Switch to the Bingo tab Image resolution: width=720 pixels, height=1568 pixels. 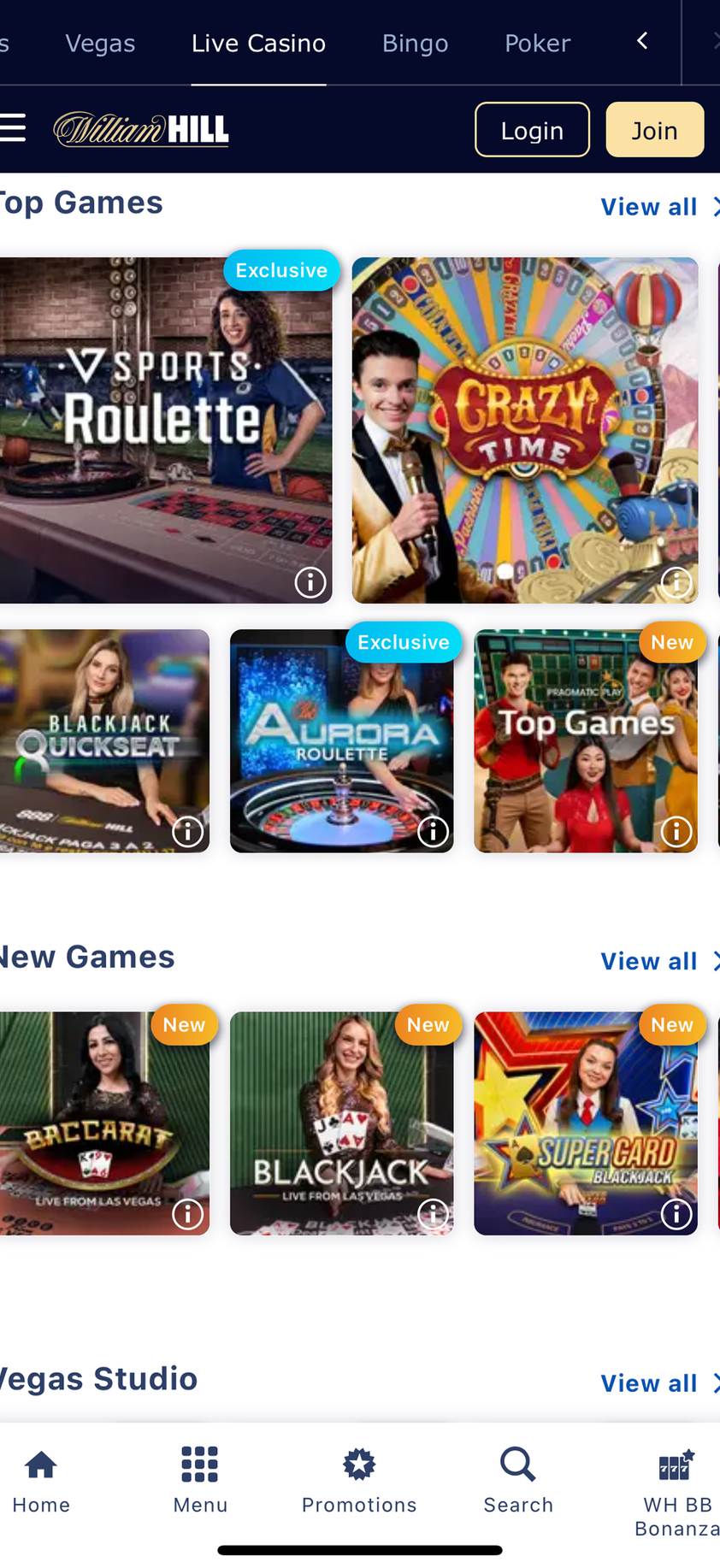pos(416,42)
